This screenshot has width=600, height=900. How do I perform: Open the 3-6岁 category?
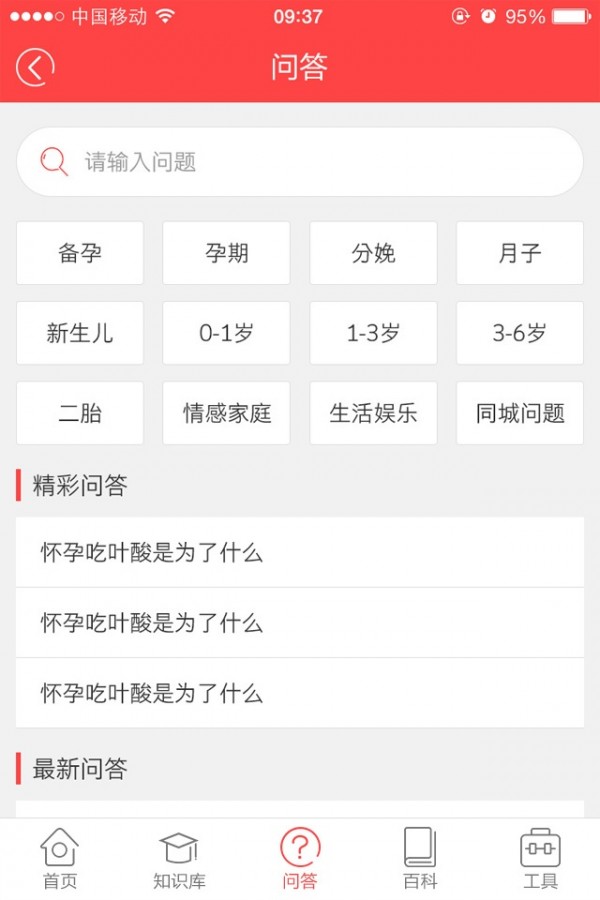tap(520, 333)
